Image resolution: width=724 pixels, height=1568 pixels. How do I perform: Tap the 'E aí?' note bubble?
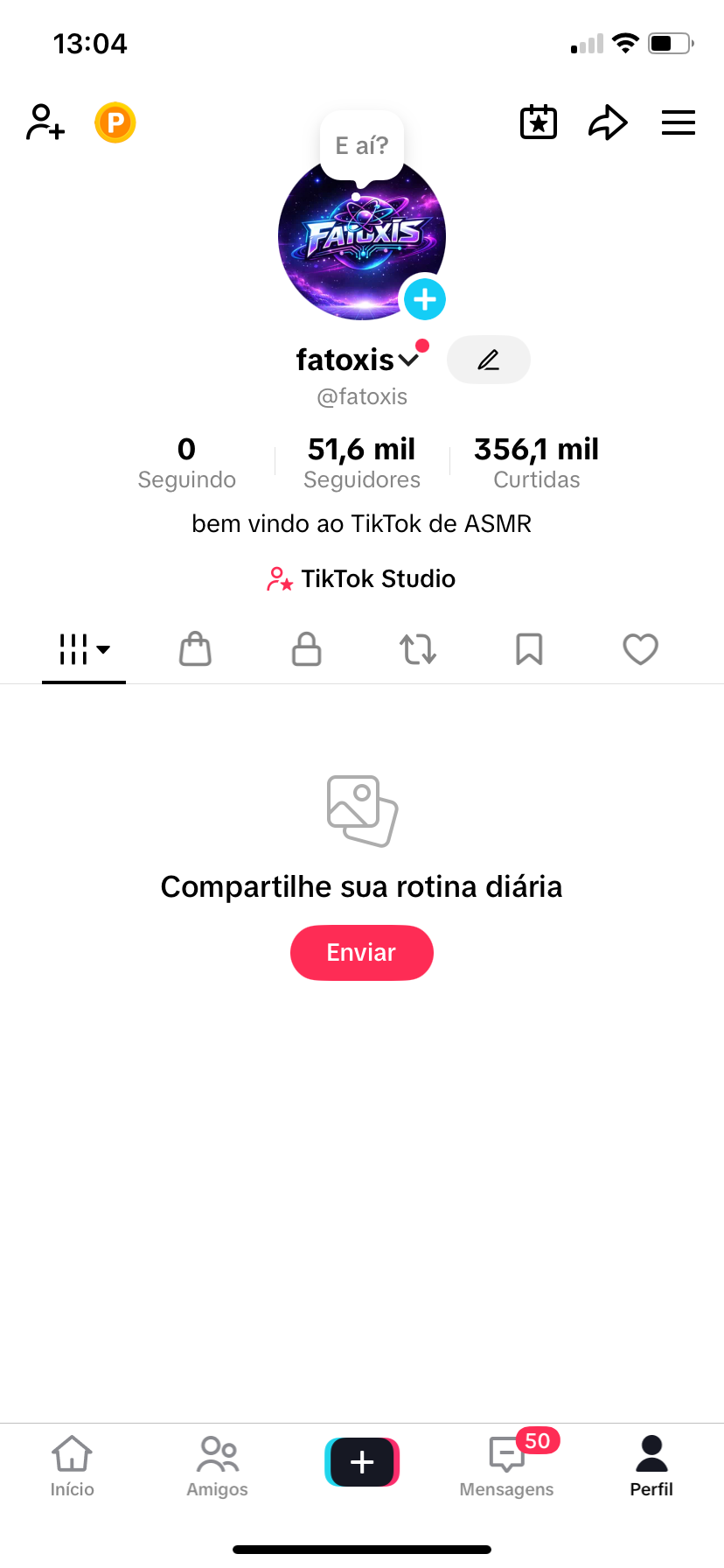point(362,145)
